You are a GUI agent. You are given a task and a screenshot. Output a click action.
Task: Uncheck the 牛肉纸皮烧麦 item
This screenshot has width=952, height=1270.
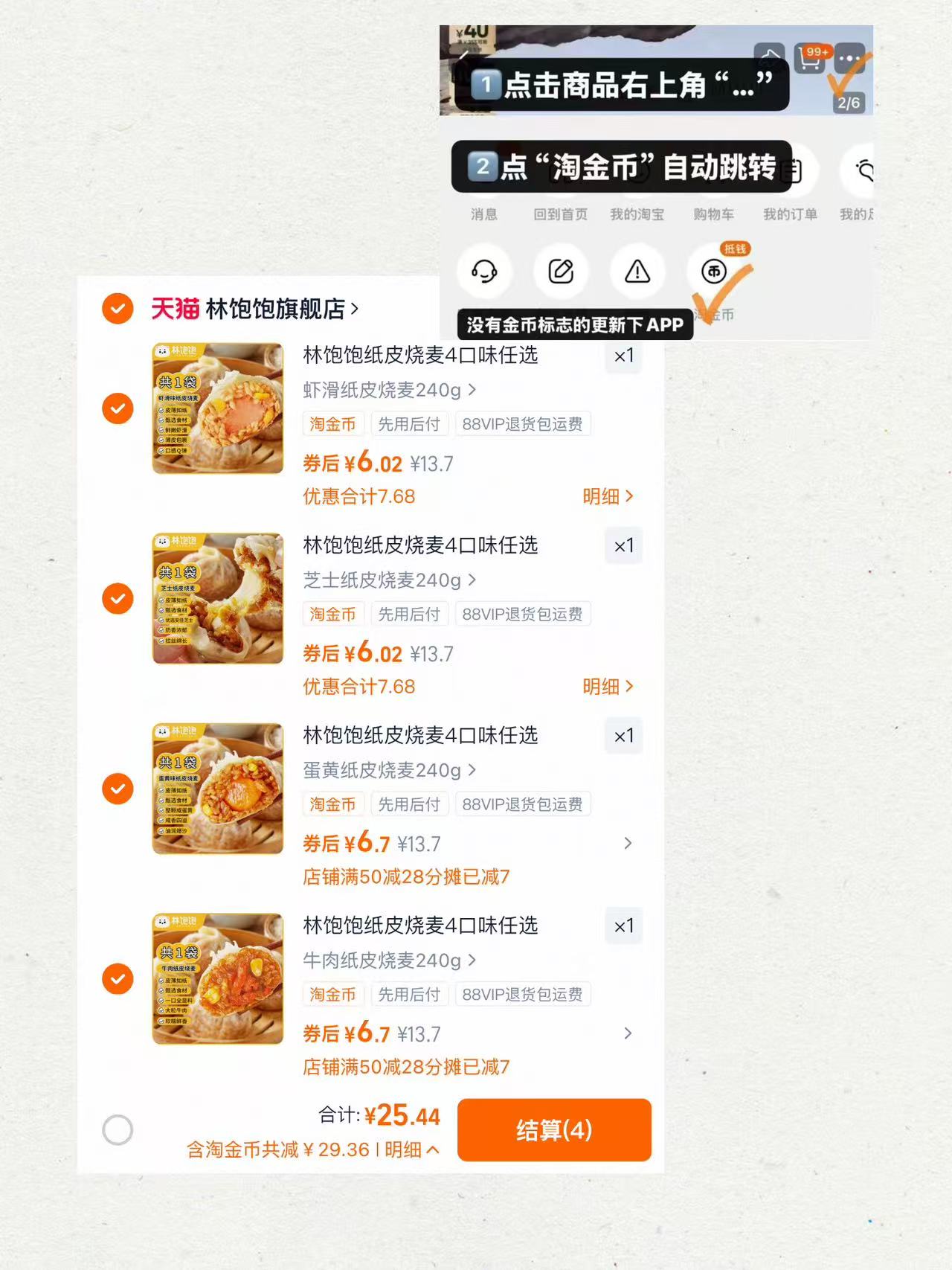(118, 978)
